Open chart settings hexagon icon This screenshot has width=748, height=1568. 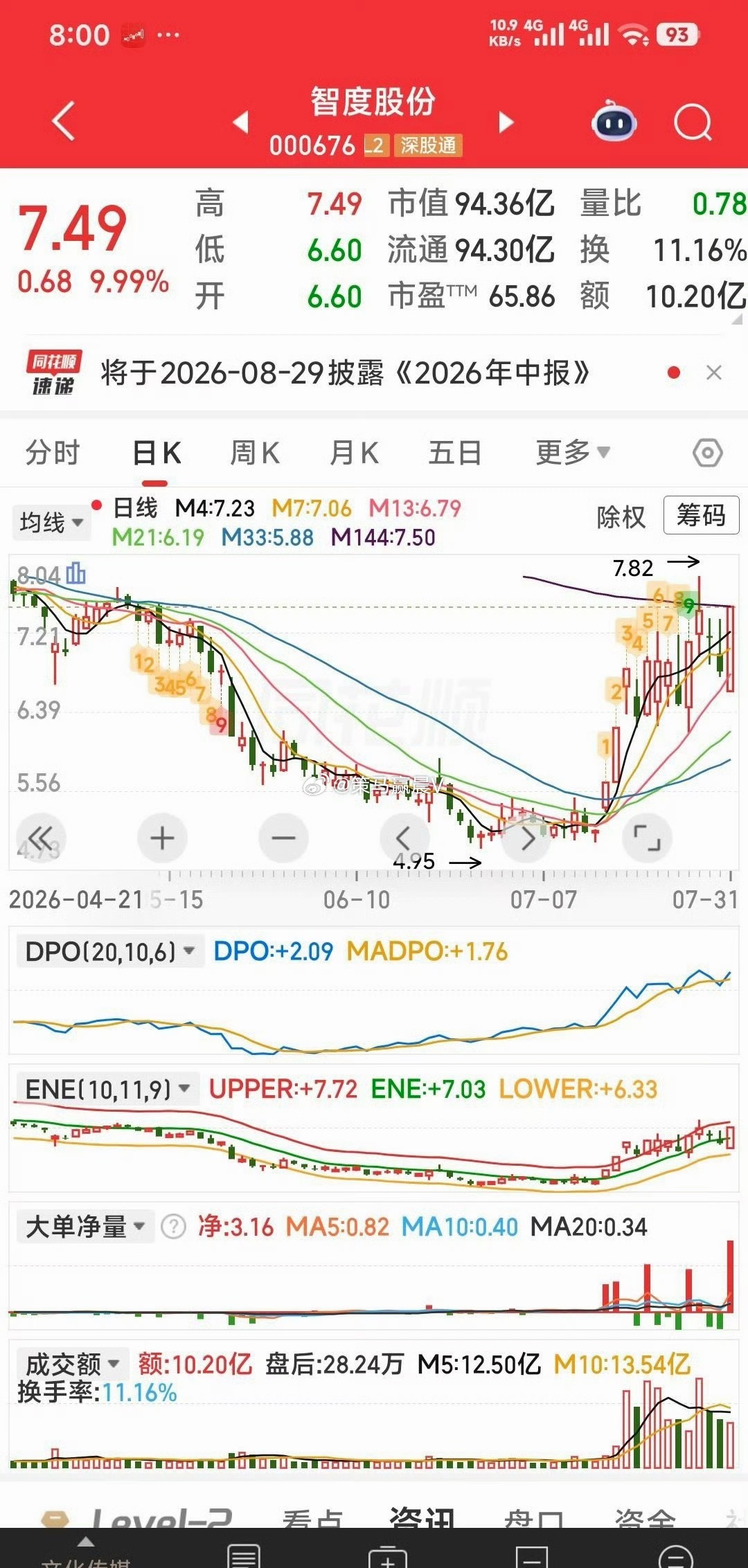coord(707,453)
